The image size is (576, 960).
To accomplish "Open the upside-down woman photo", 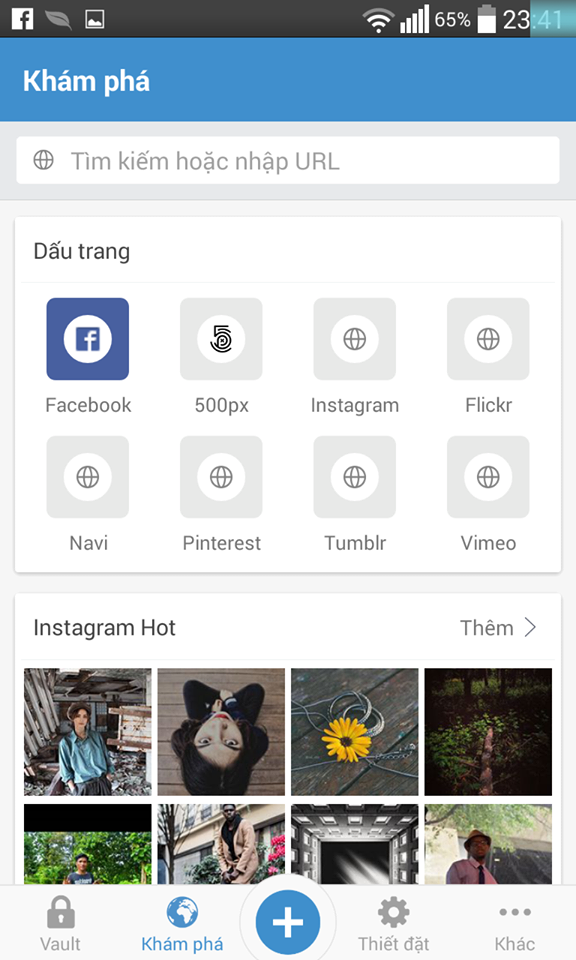I will pos(221,732).
